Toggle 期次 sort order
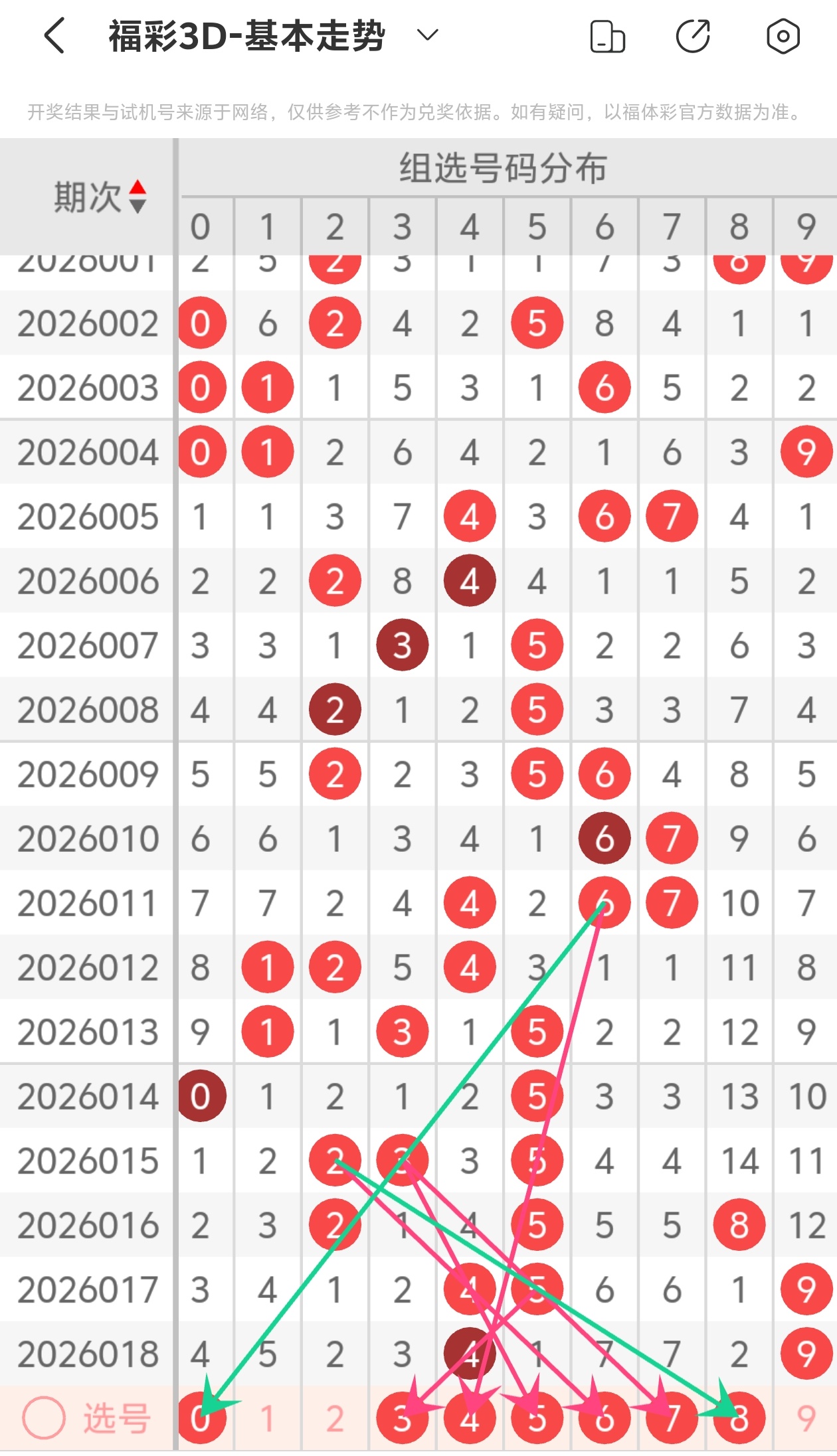 click(x=138, y=197)
